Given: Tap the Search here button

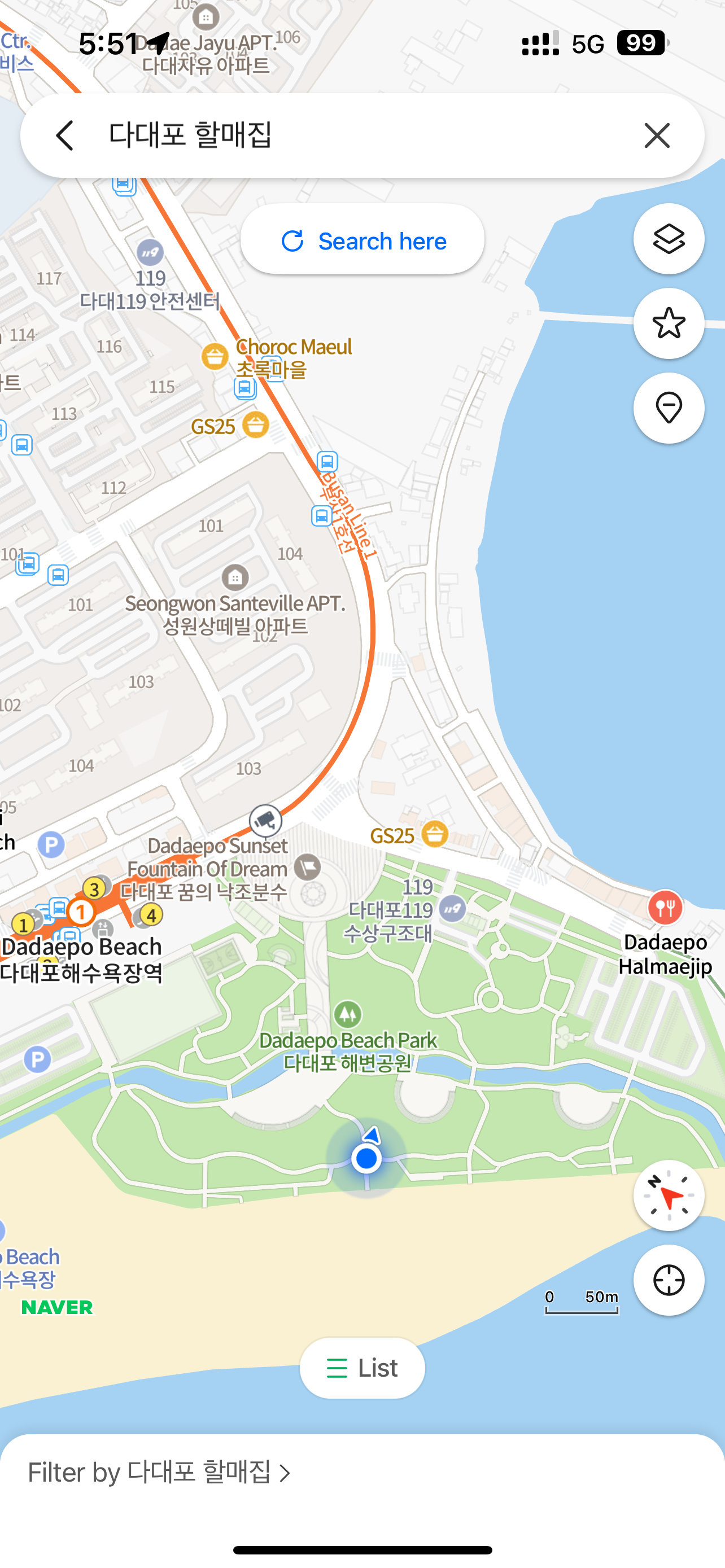Looking at the screenshot, I should pos(363,241).
